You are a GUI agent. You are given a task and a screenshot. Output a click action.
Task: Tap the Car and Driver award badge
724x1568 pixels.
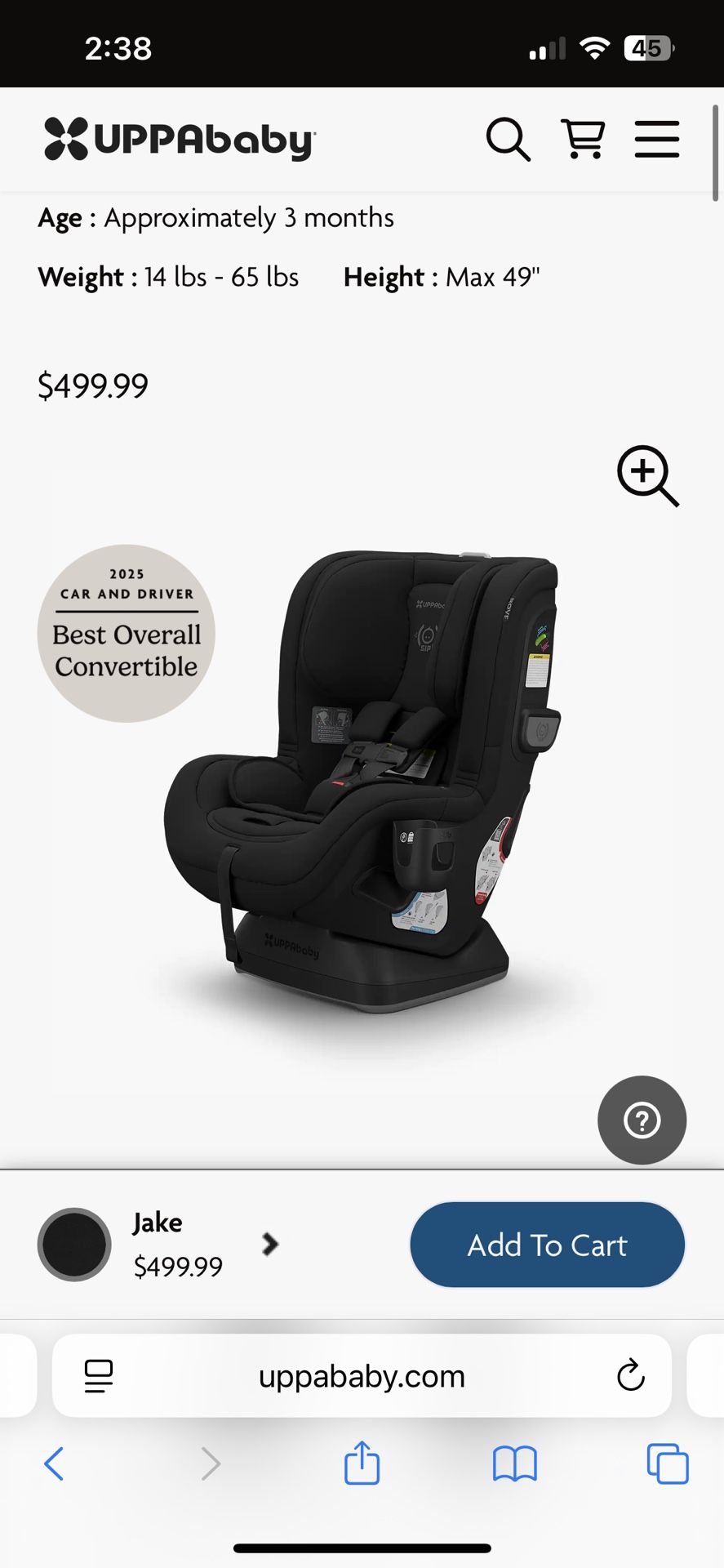click(x=125, y=633)
